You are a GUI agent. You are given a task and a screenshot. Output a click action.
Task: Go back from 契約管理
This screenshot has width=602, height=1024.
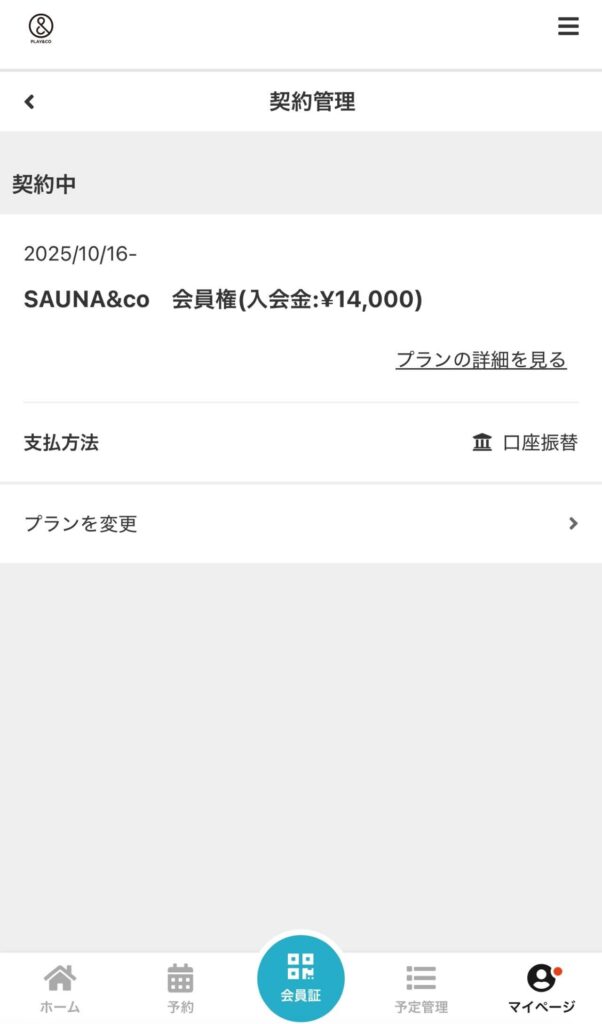point(30,101)
